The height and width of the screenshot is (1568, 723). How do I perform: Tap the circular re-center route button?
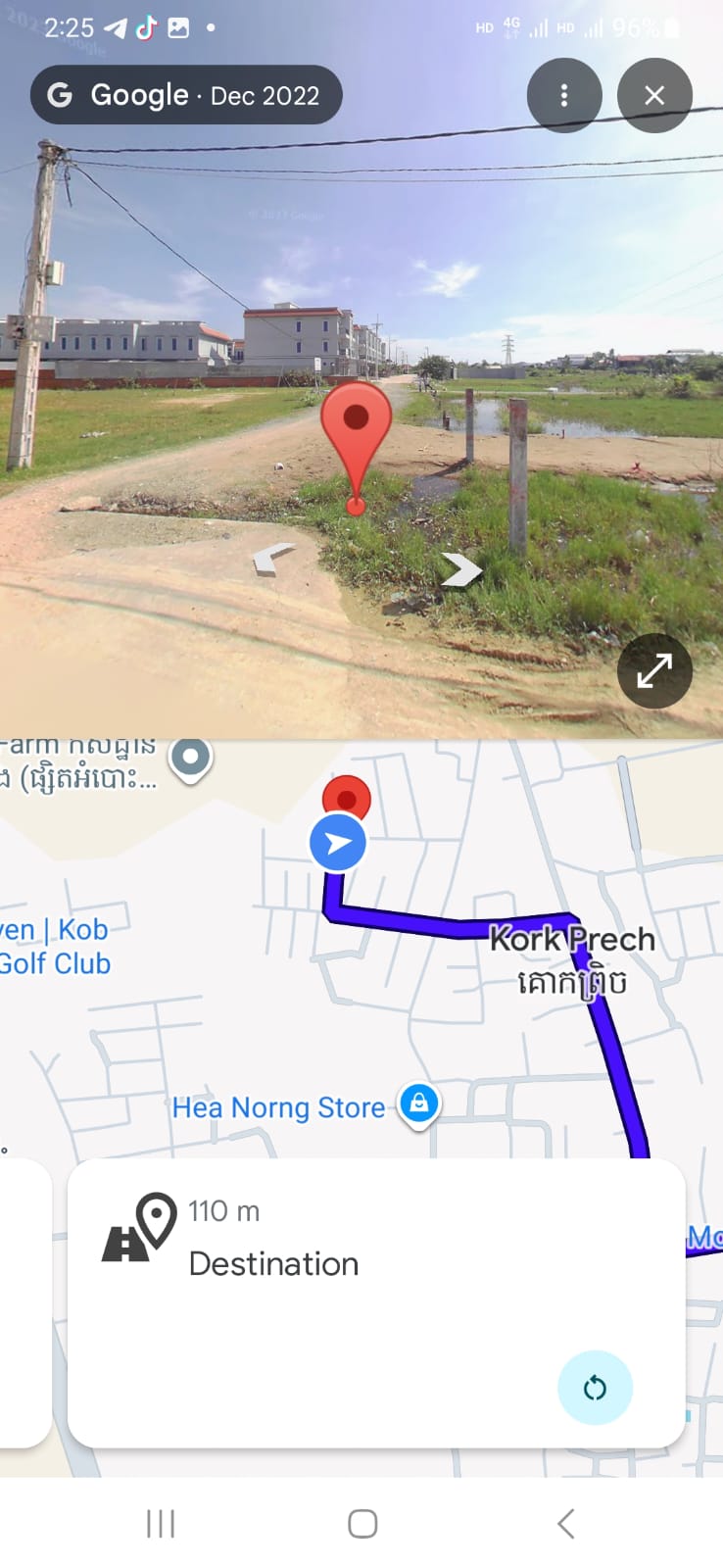(x=595, y=1388)
